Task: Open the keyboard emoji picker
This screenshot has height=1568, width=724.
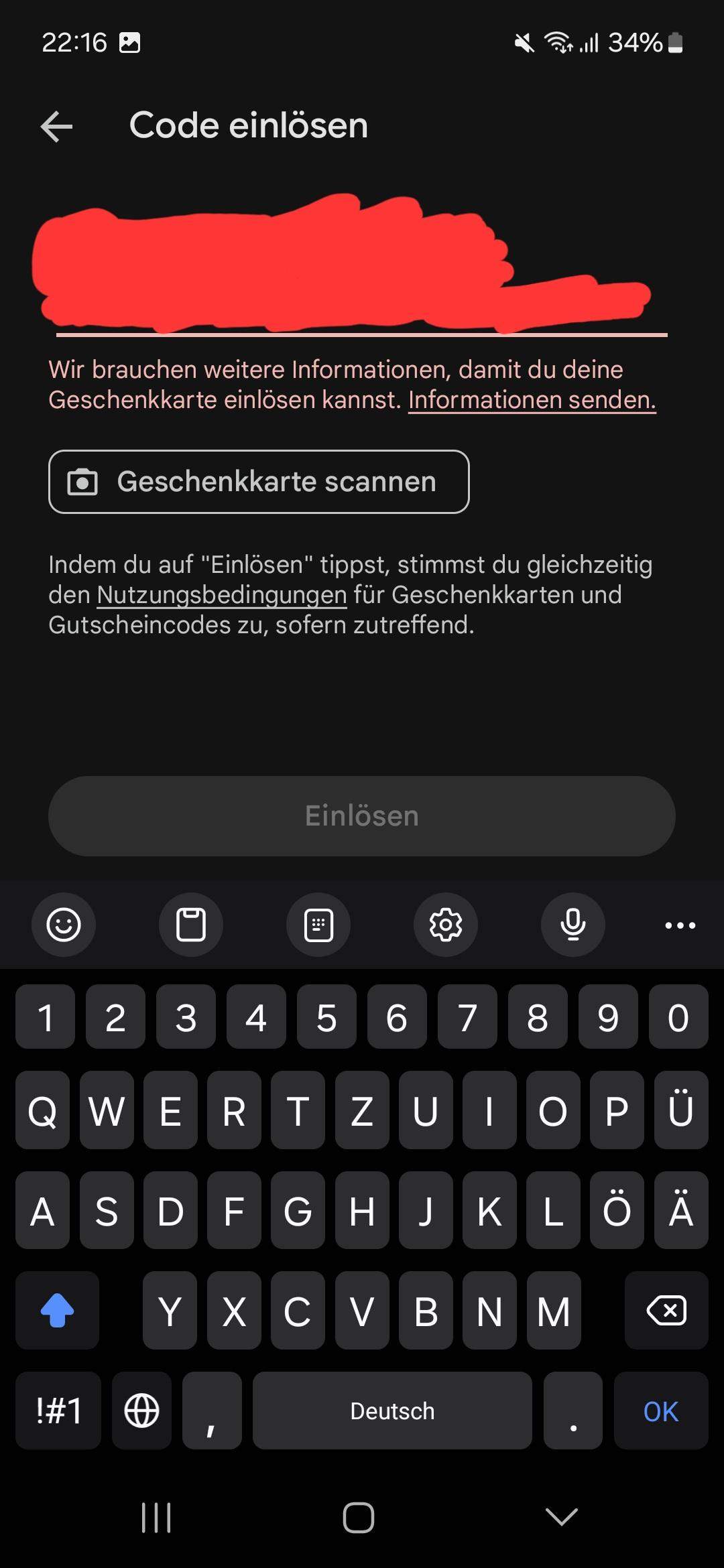Action: coord(64,925)
